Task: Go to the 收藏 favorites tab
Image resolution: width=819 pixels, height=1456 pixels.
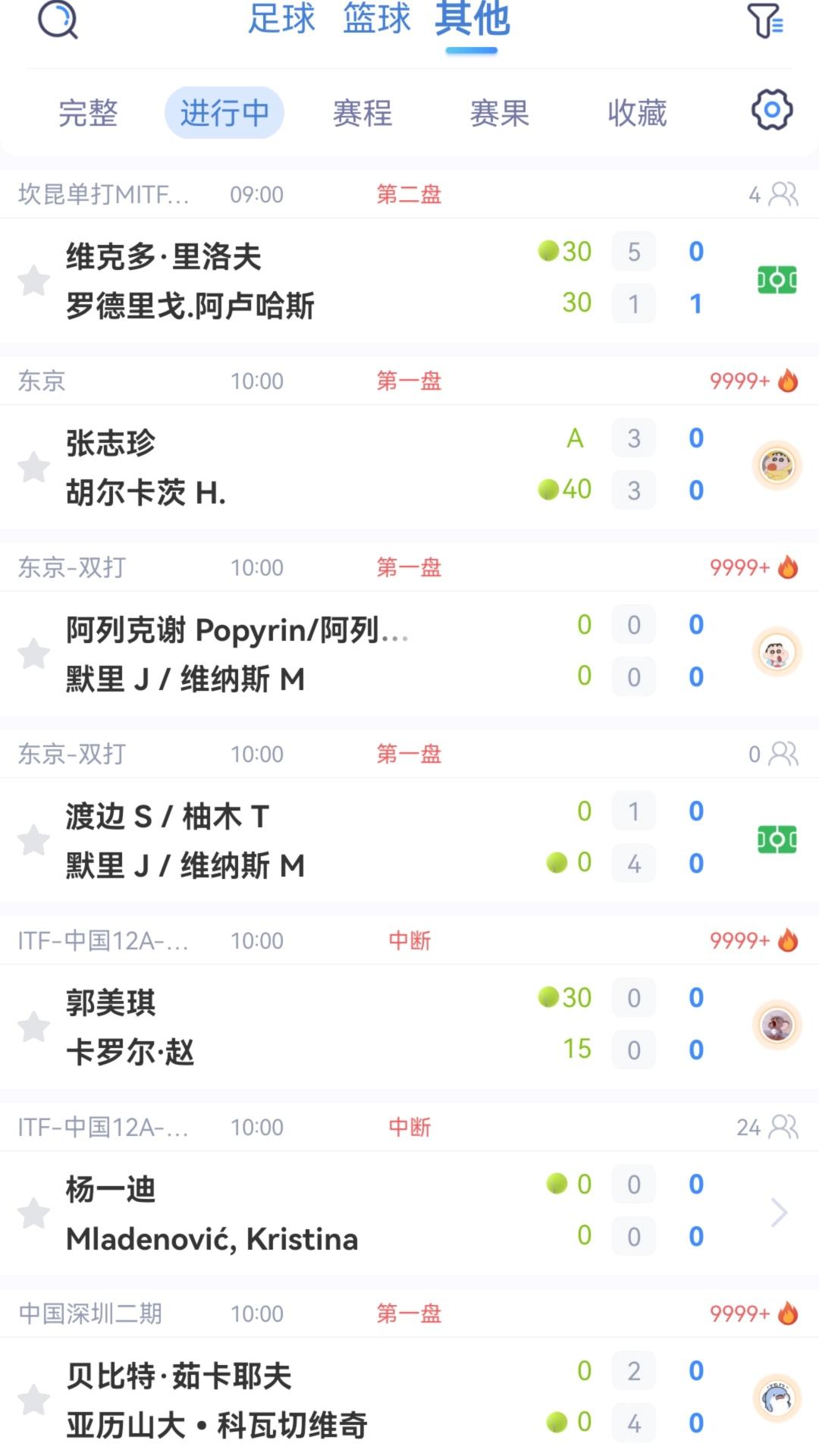Action: pos(637,113)
